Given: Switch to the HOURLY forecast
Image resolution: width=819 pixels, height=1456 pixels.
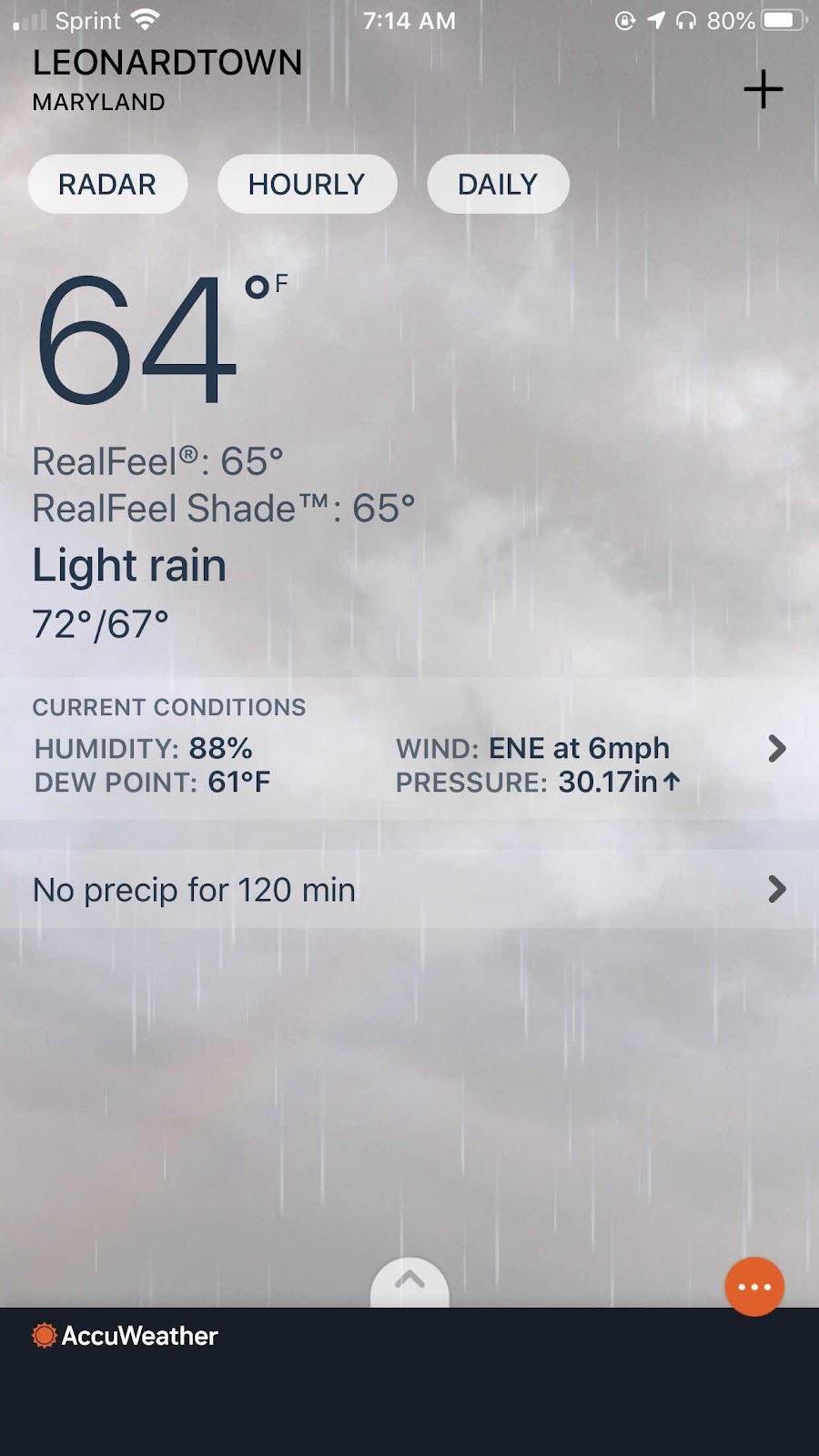Looking at the screenshot, I should click(307, 185).
